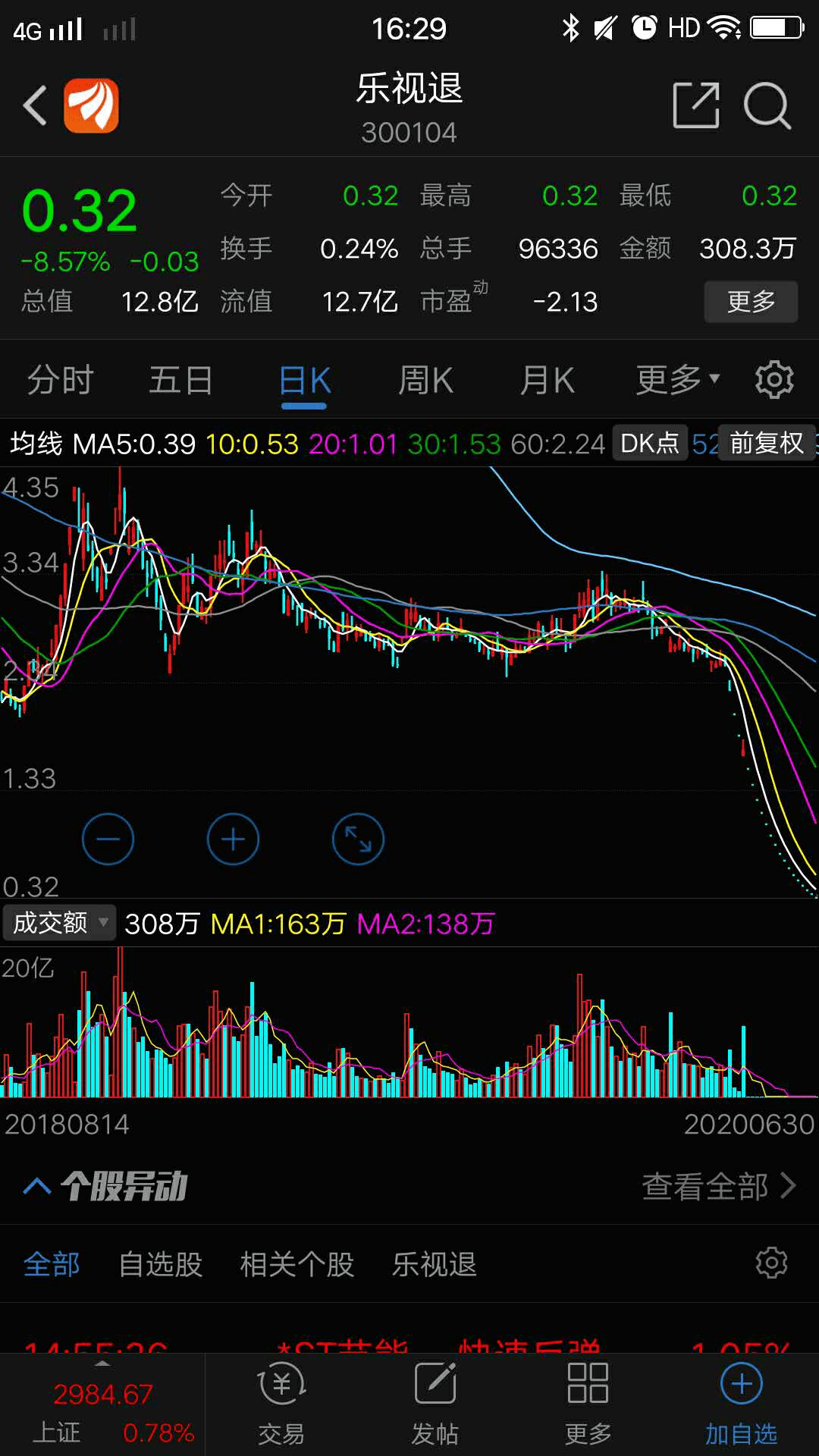Screen dimensions: 819x1456
Task: Add stock via 加自选
Action: [x=741, y=1404]
